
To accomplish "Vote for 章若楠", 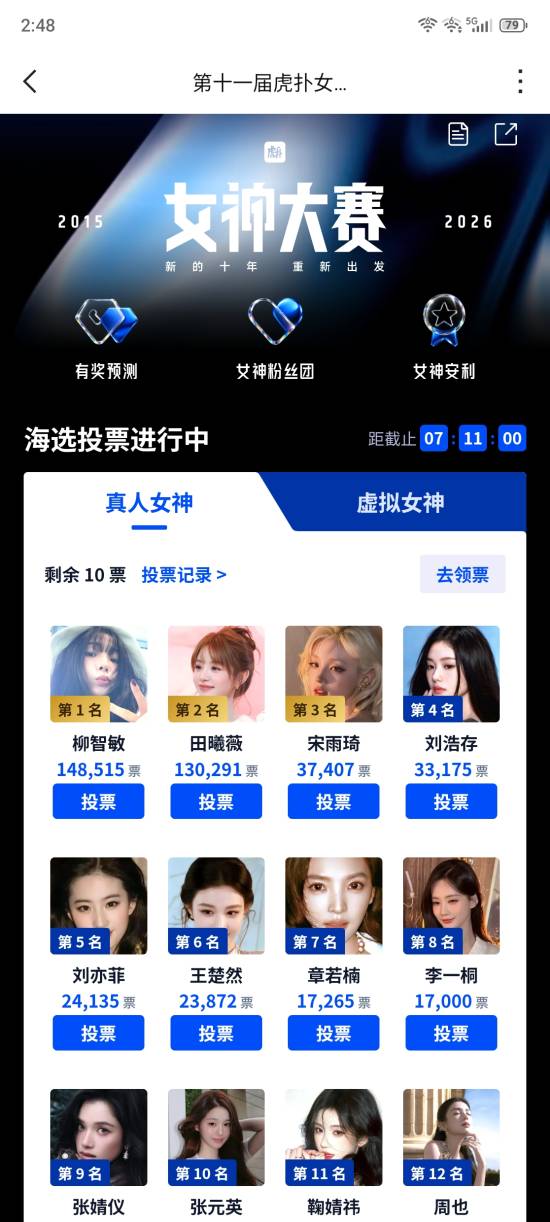I will [333, 1033].
